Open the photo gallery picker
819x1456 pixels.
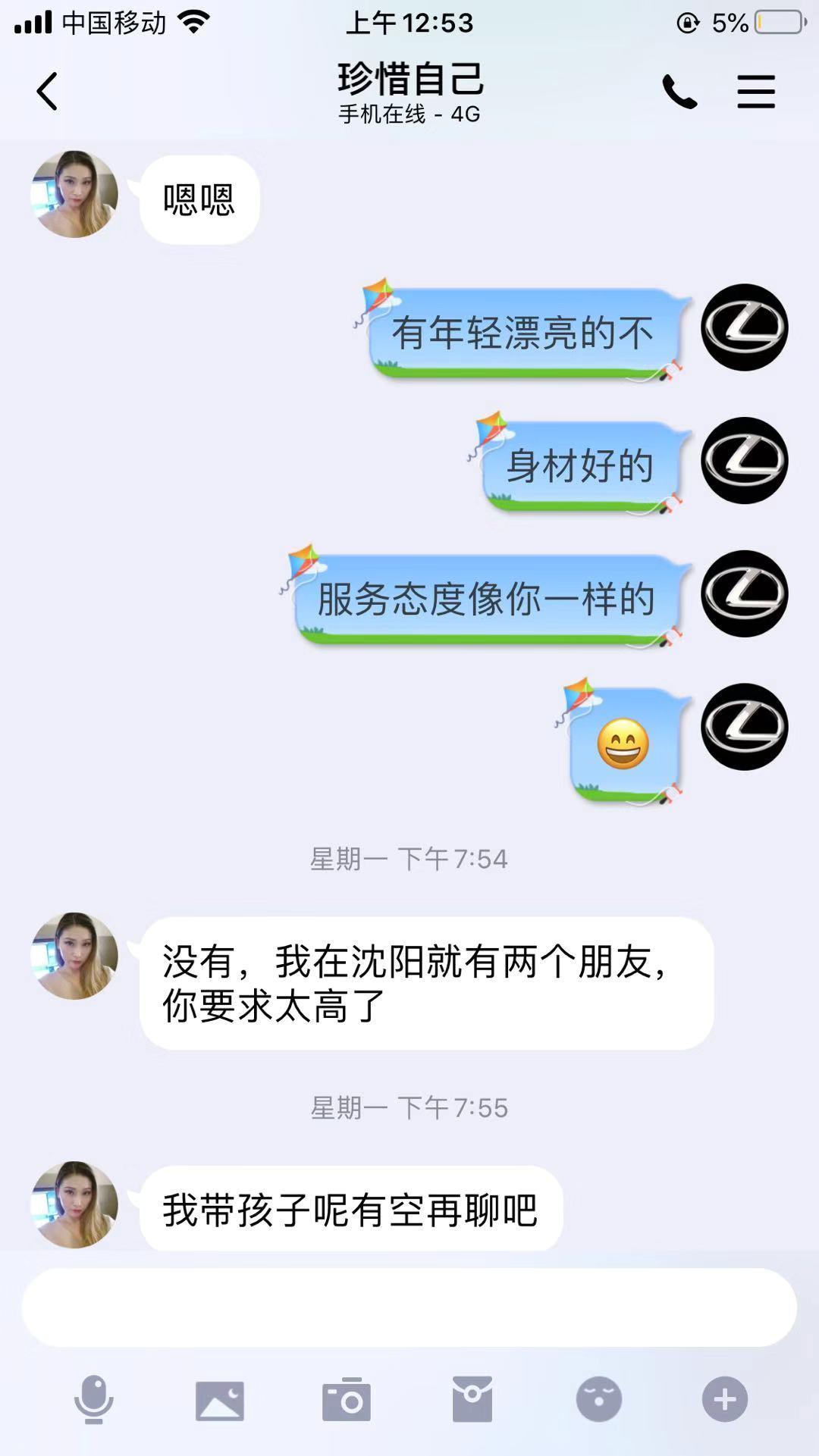click(x=220, y=1399)
